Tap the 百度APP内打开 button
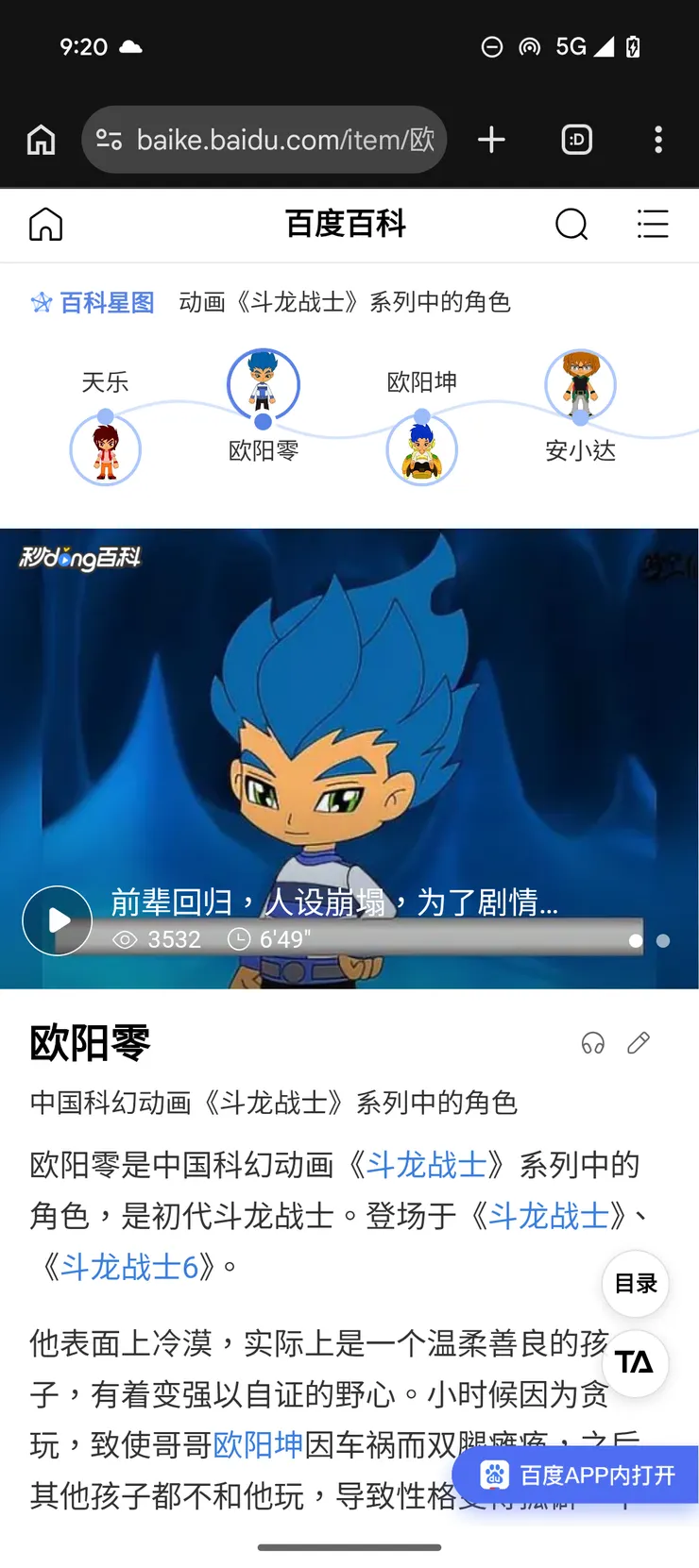This screenshot has width=699, height=1568. pos(577,1475)
